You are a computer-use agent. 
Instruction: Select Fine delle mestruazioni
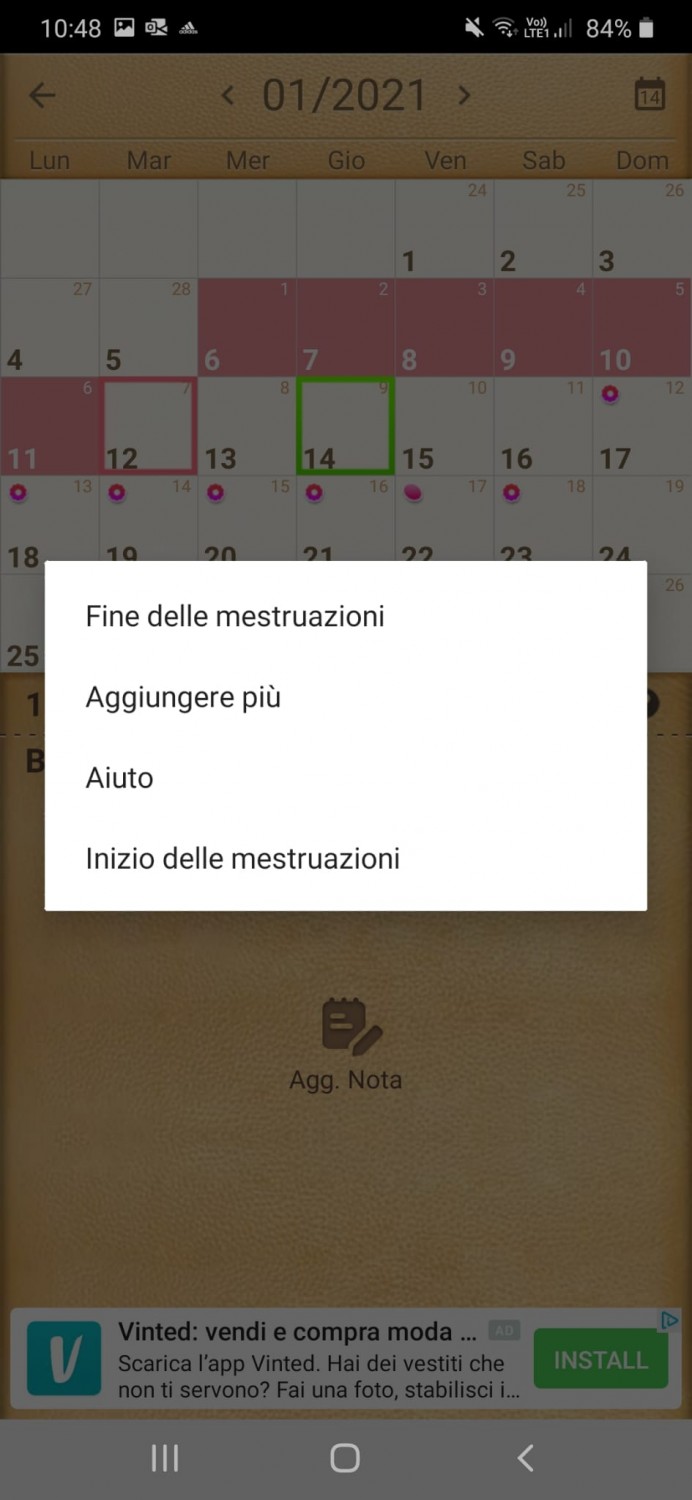[x=235, y=616]
